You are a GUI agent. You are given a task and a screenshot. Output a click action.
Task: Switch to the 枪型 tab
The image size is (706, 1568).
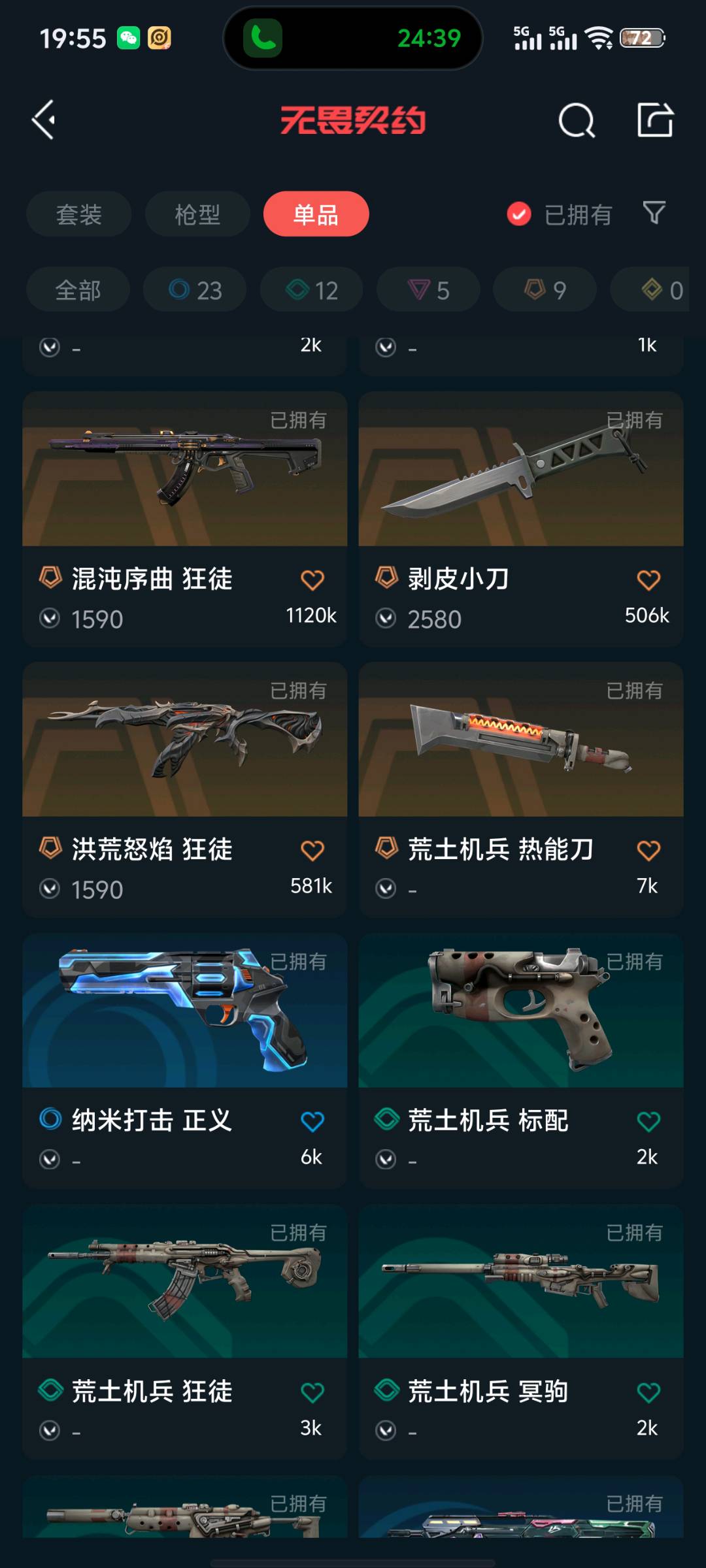197,214
